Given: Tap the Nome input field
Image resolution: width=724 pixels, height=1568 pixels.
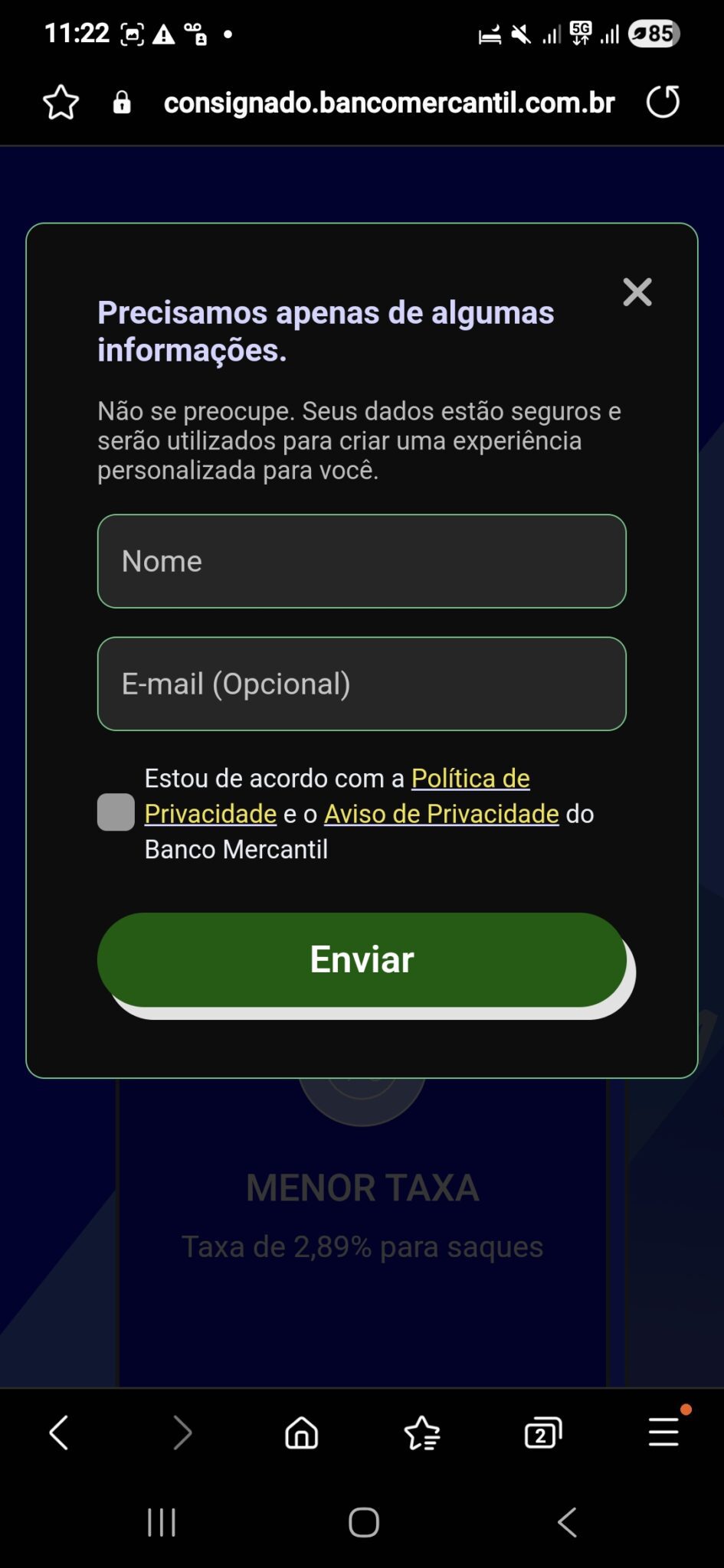Looking at the screenshot, I should [361, 561].
